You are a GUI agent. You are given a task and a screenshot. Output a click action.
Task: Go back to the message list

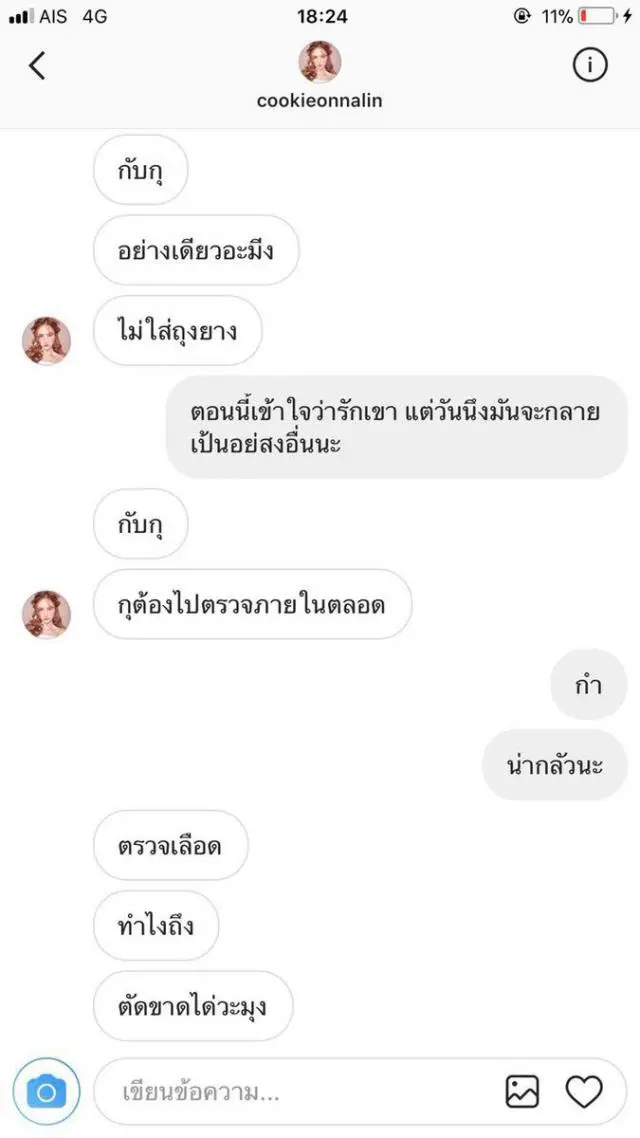click(x=37, y=66)
